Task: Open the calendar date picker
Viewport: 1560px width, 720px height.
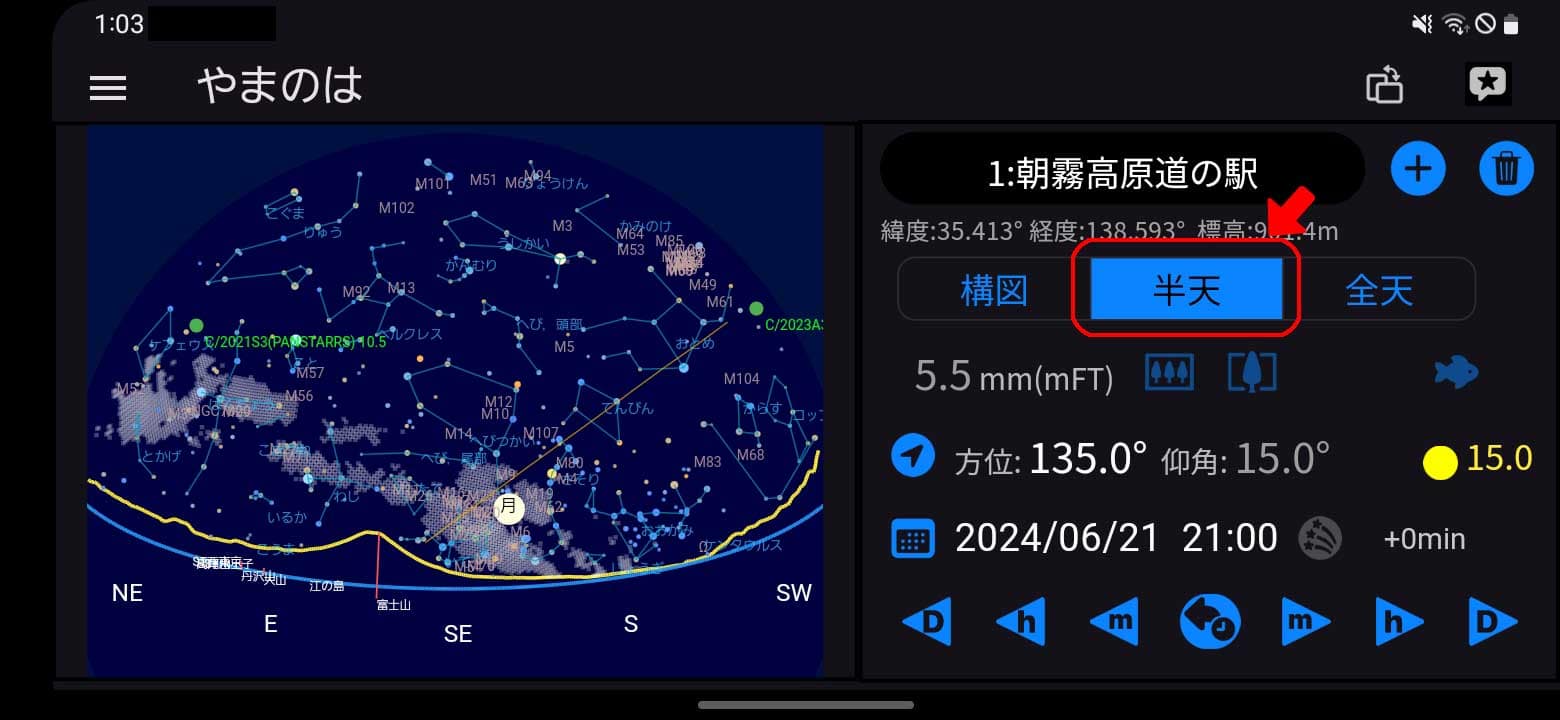Action: pyautogui.click(x=912, y=539)
